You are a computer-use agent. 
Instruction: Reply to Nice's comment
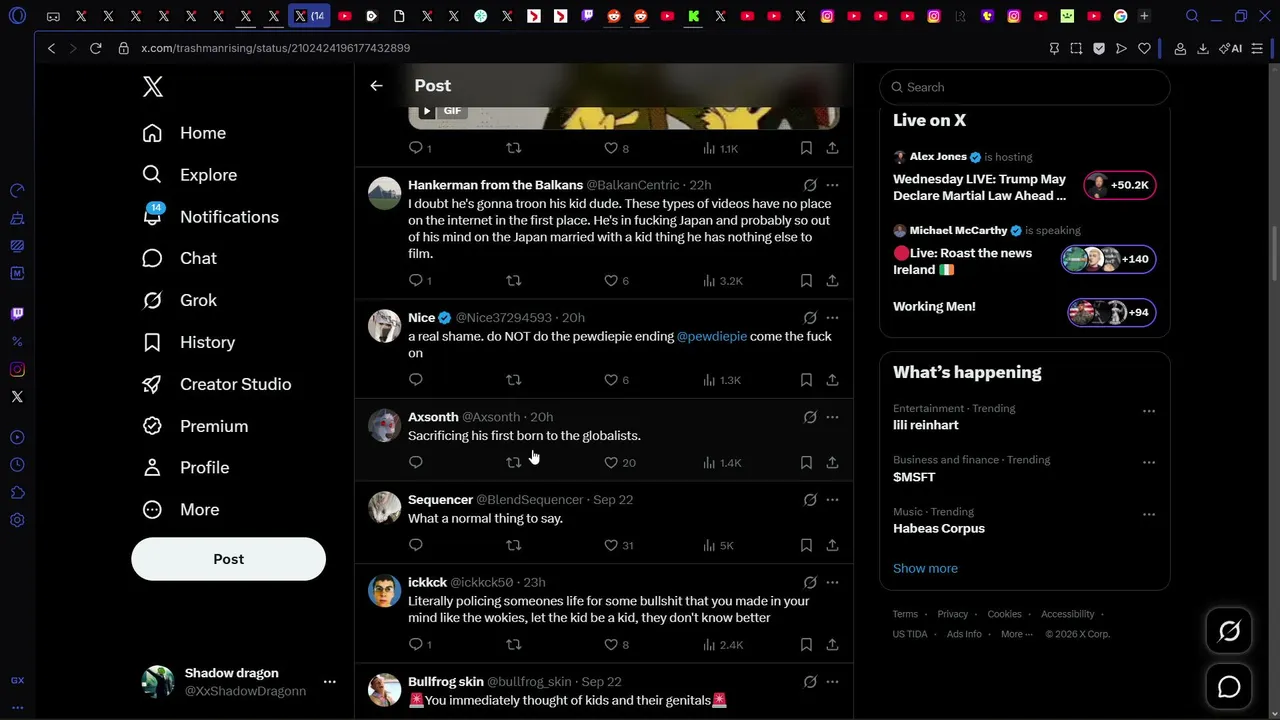[x=416, y=380]
